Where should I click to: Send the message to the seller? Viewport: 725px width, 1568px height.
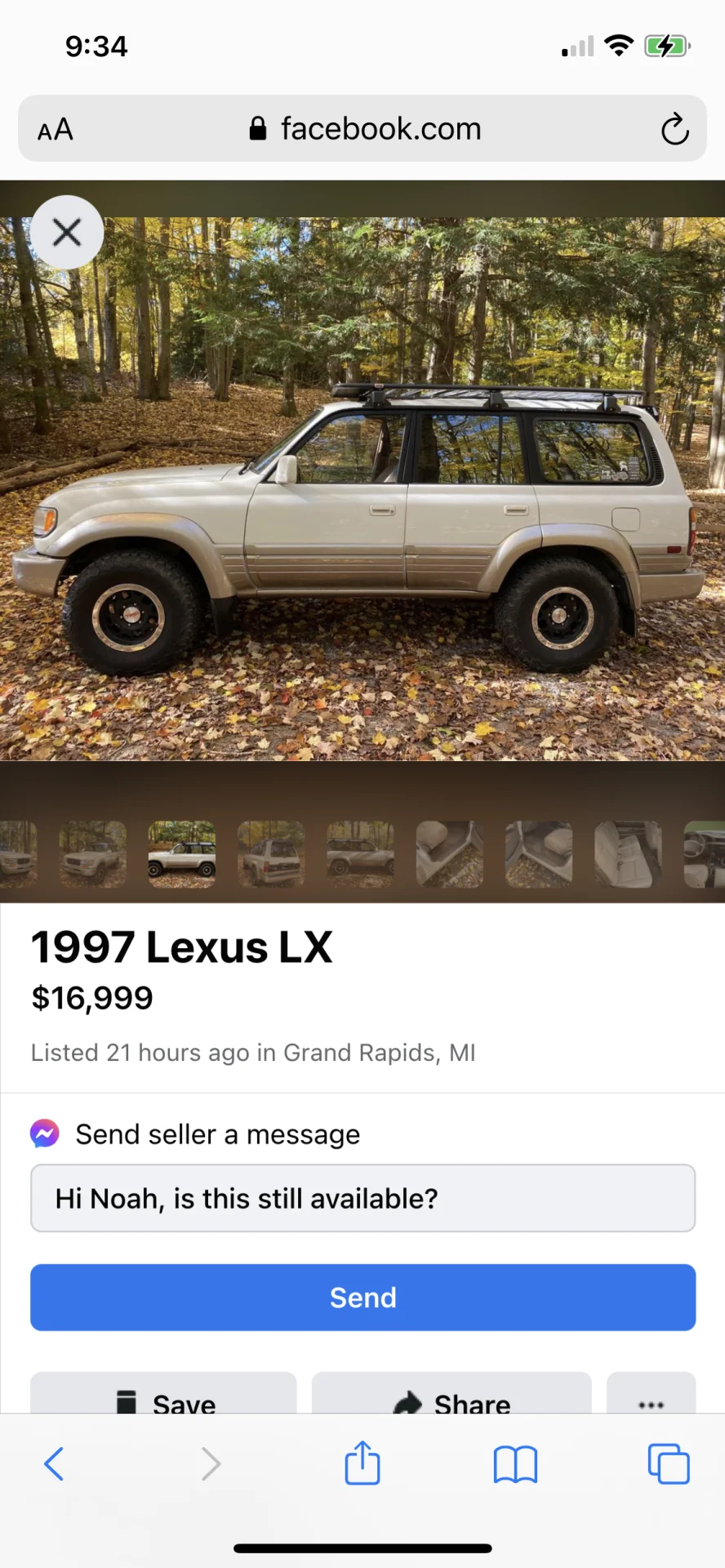coord(362,1297)
